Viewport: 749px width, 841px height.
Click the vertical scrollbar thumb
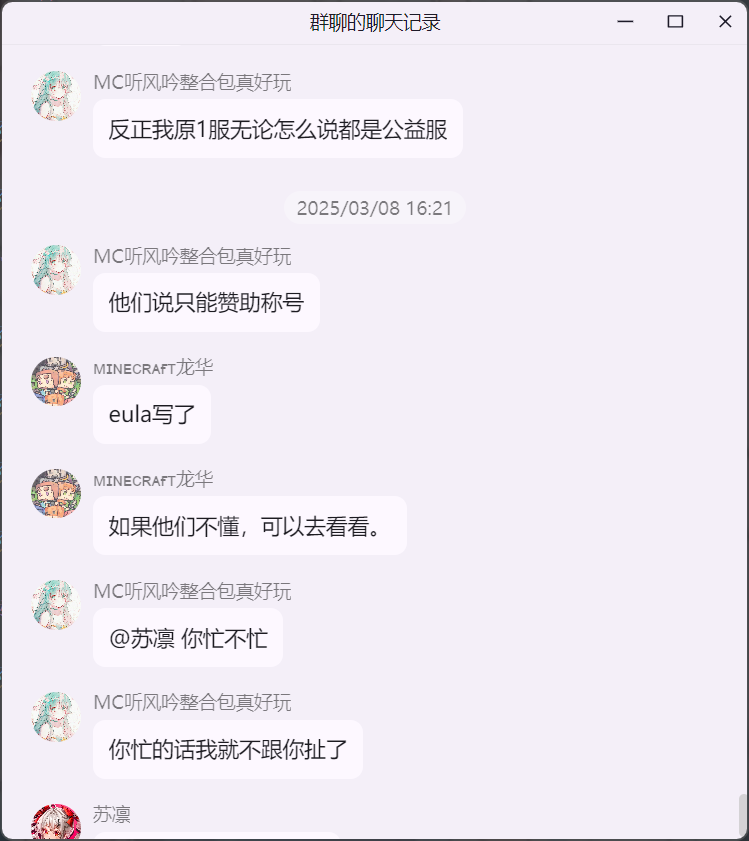[741, 815]
